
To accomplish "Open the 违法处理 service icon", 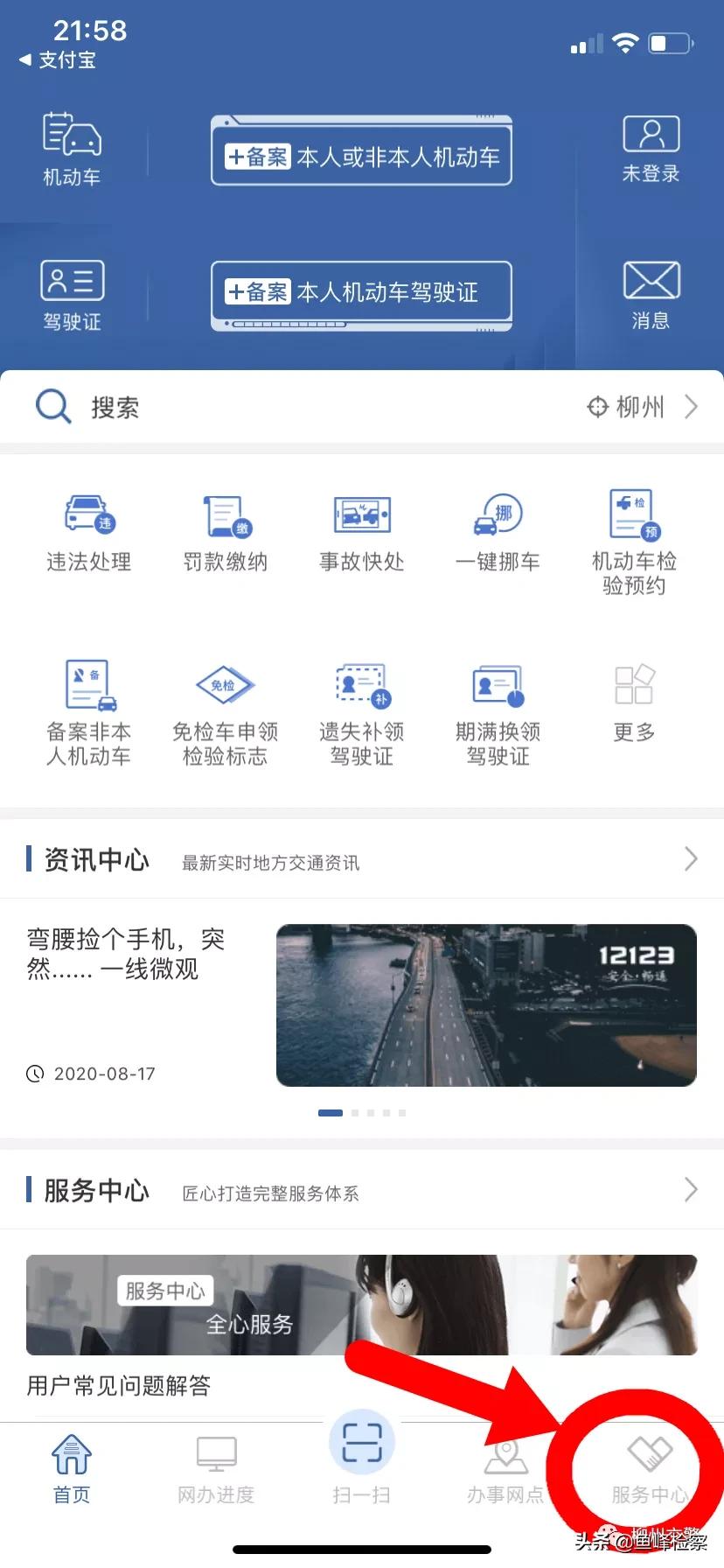I will (x=87, y=534).
